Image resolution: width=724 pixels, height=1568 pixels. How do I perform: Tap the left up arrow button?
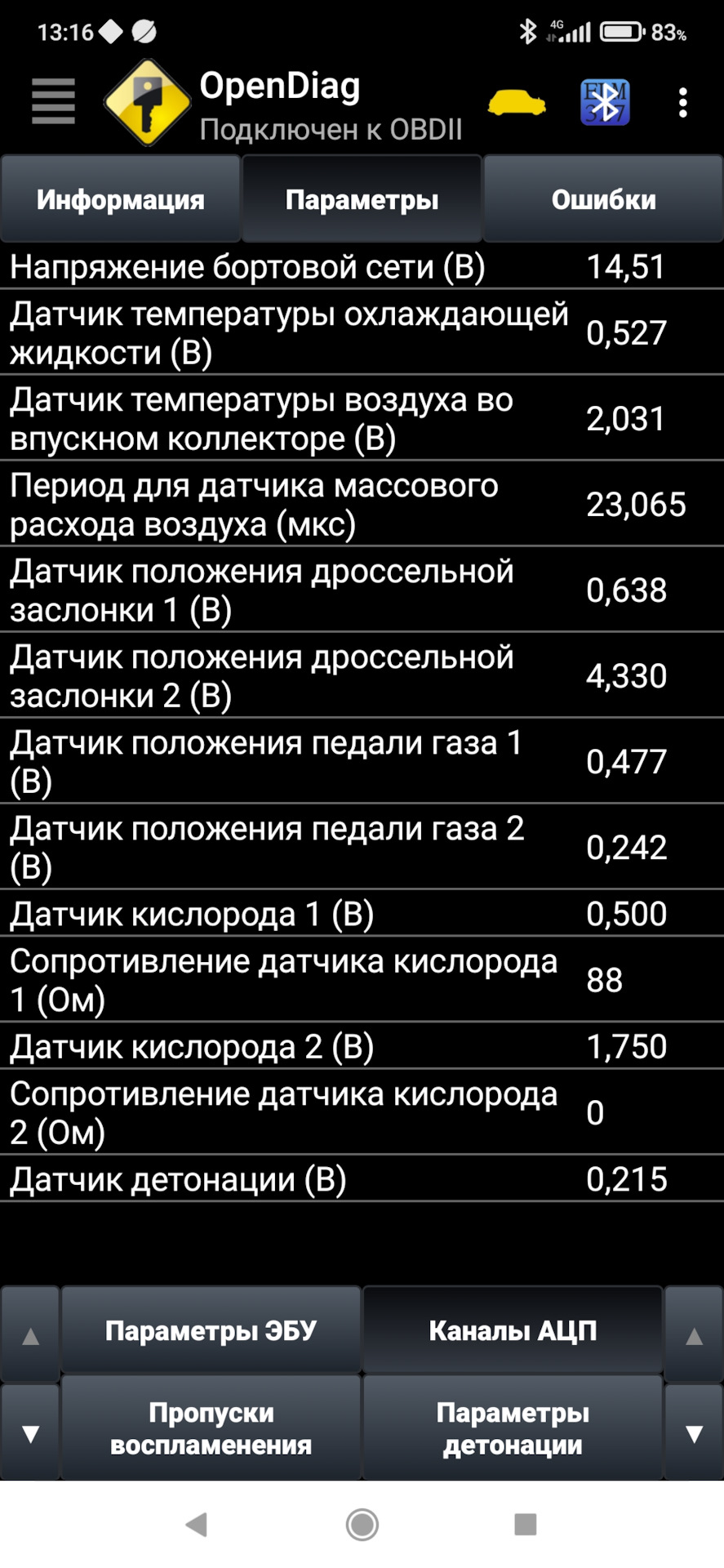[30, 1335]
